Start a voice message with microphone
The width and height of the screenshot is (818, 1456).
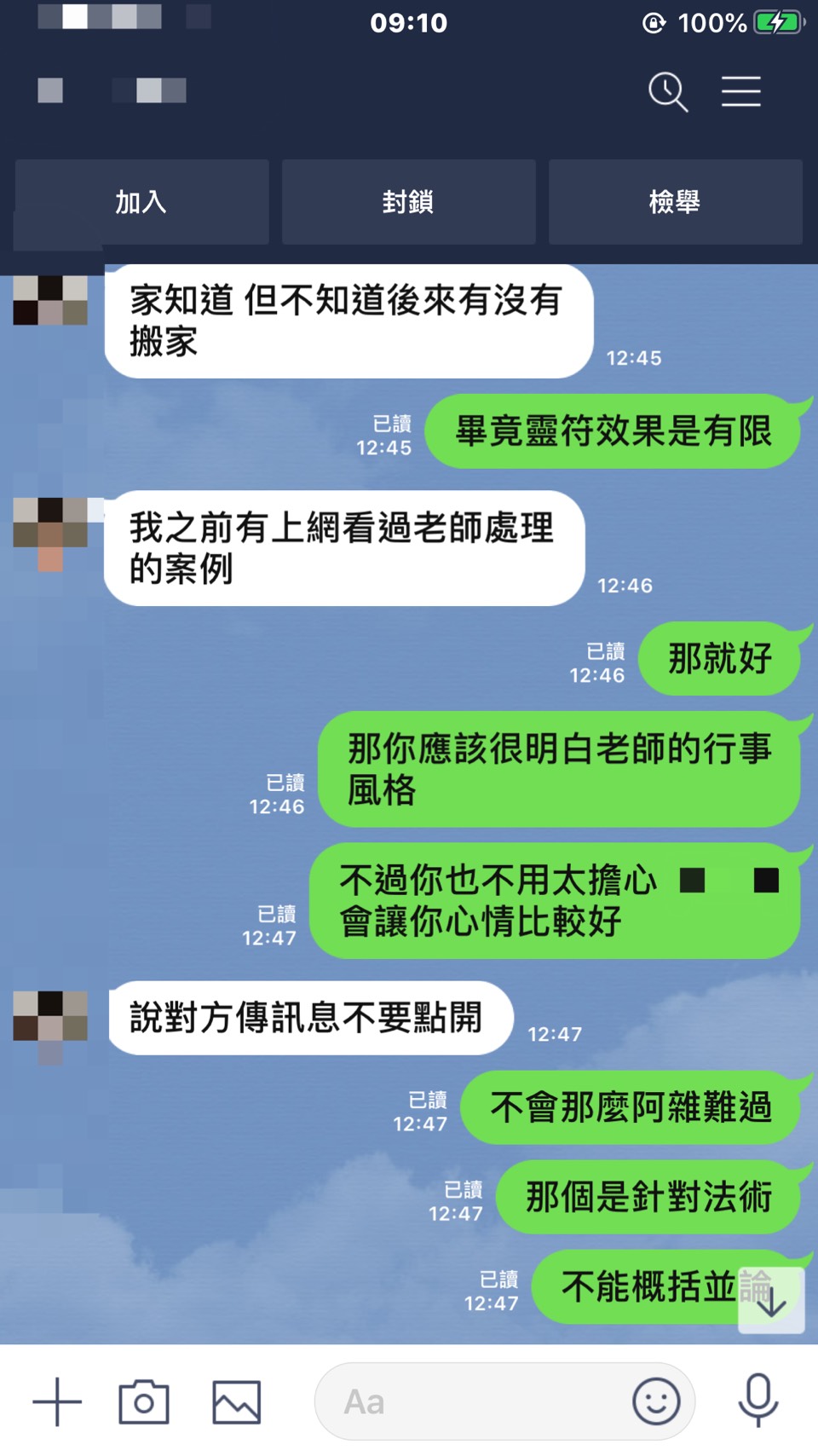point(758,1400)
